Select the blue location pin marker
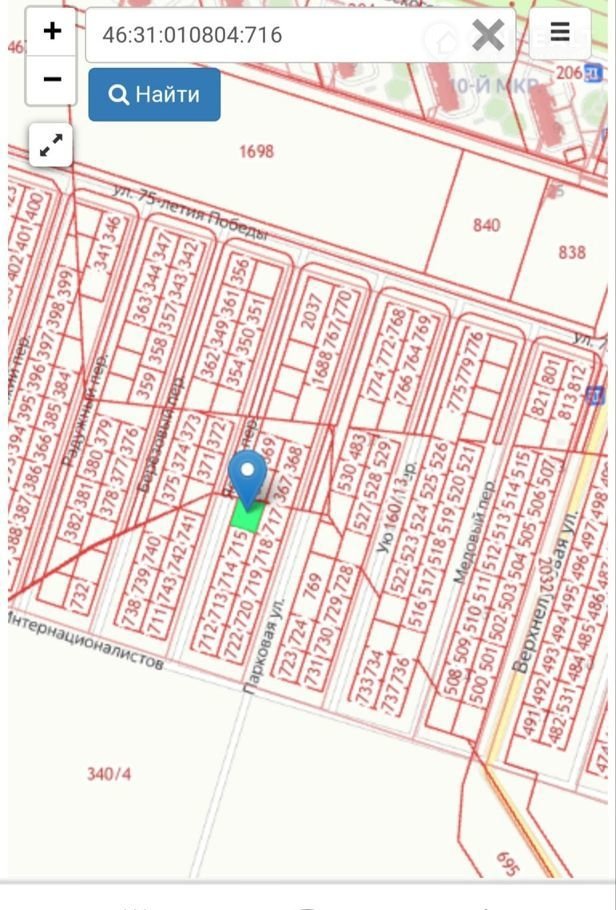616x910 pixels. coord(248,476)
